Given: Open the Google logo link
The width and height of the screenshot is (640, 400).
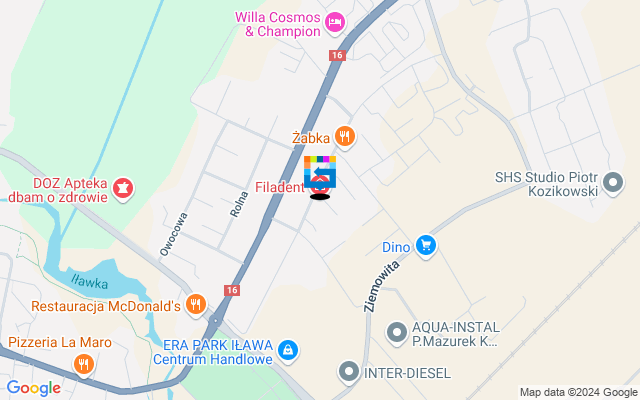Looking at the screenshot, I should click(x=34, y=388).
